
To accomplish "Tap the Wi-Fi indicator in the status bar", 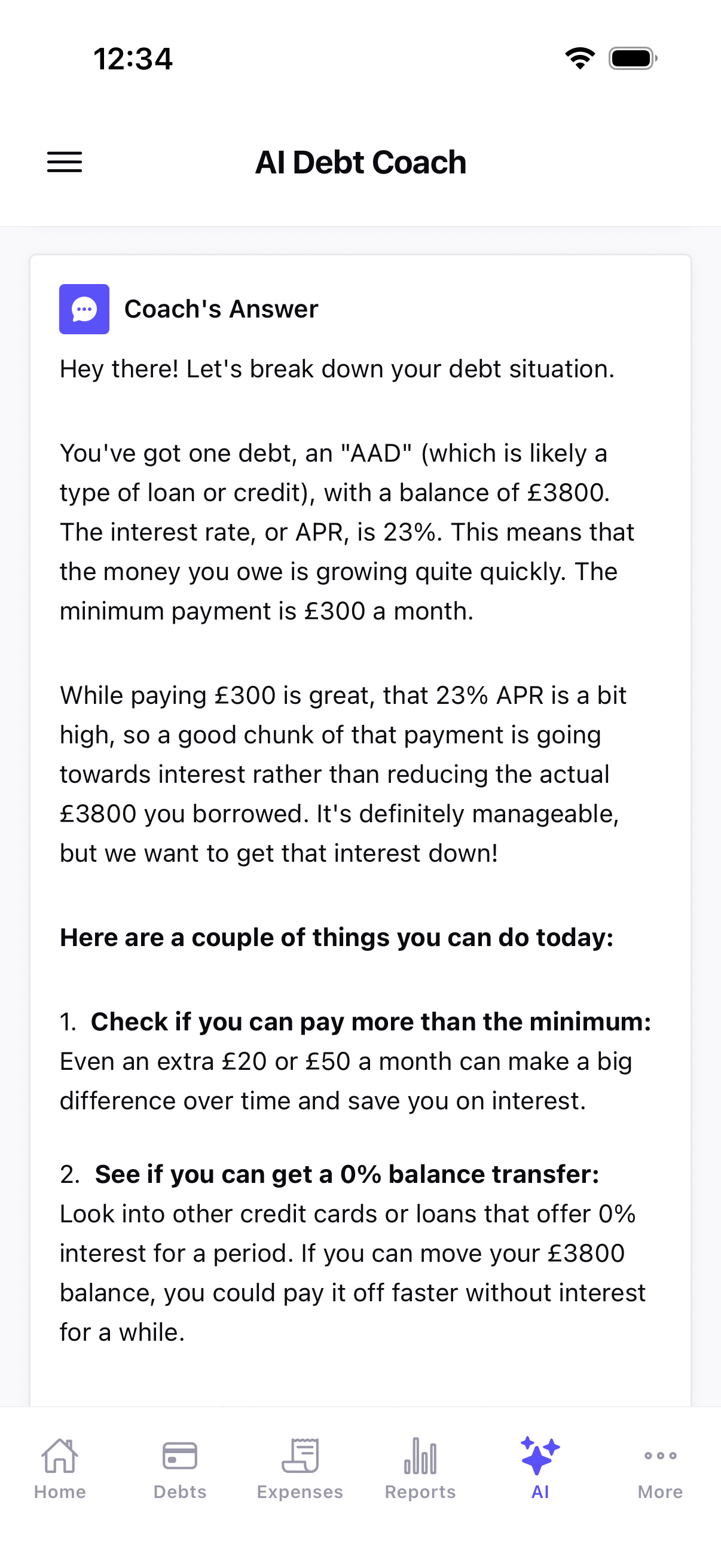I will coord(580,59).
